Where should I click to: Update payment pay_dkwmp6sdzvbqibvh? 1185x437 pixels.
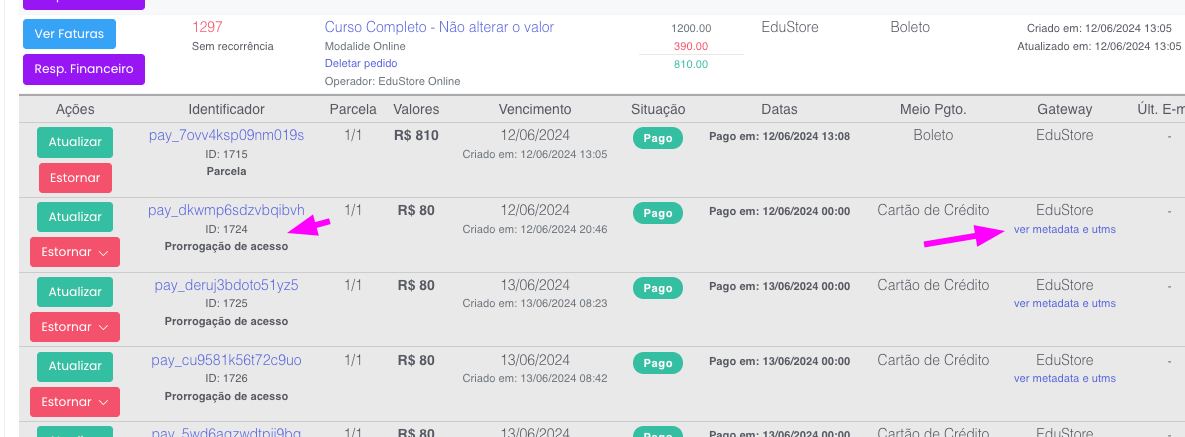[x=75, y=216]
